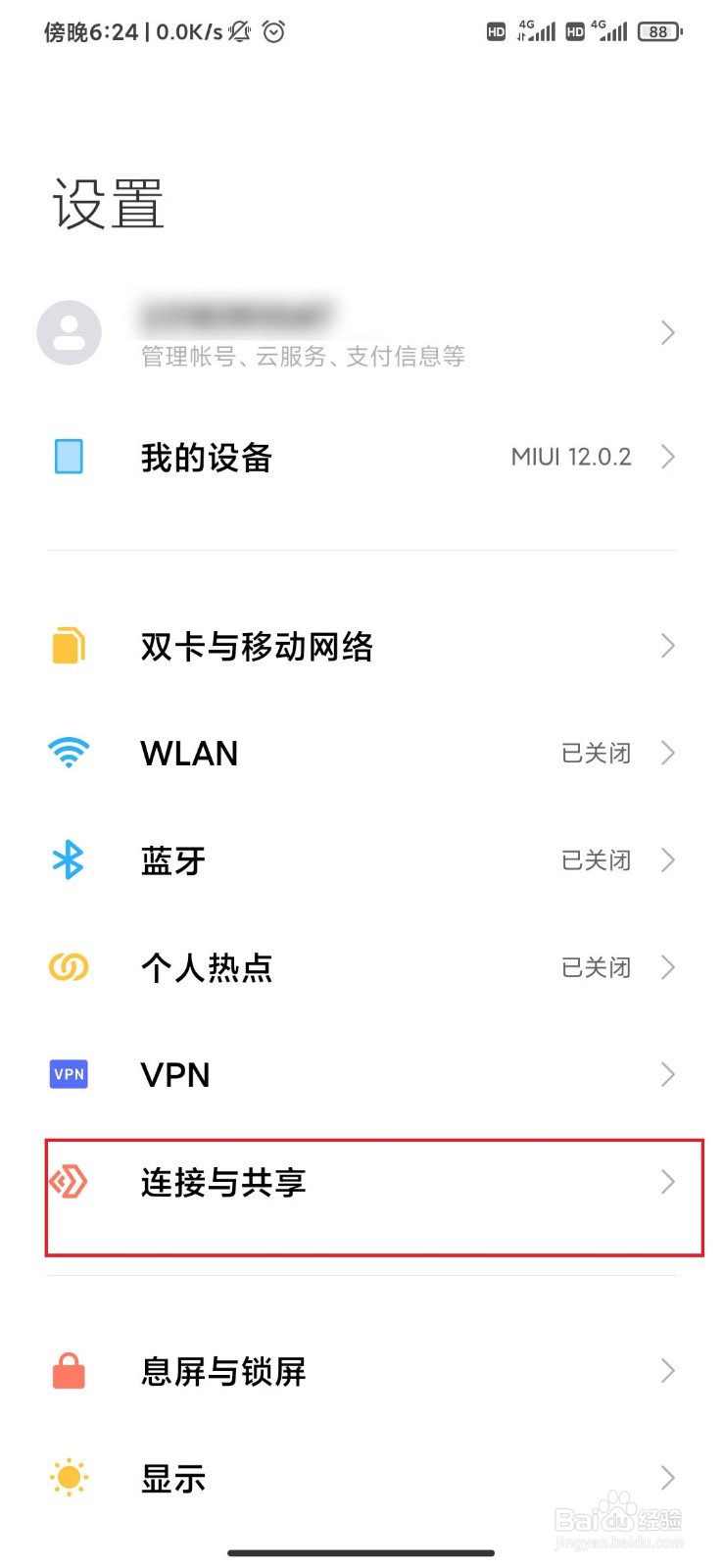This screenshot has width=723, height=1568.
Task: Expand the Bluetooth row chevron
Action: (x=668, y=859)
